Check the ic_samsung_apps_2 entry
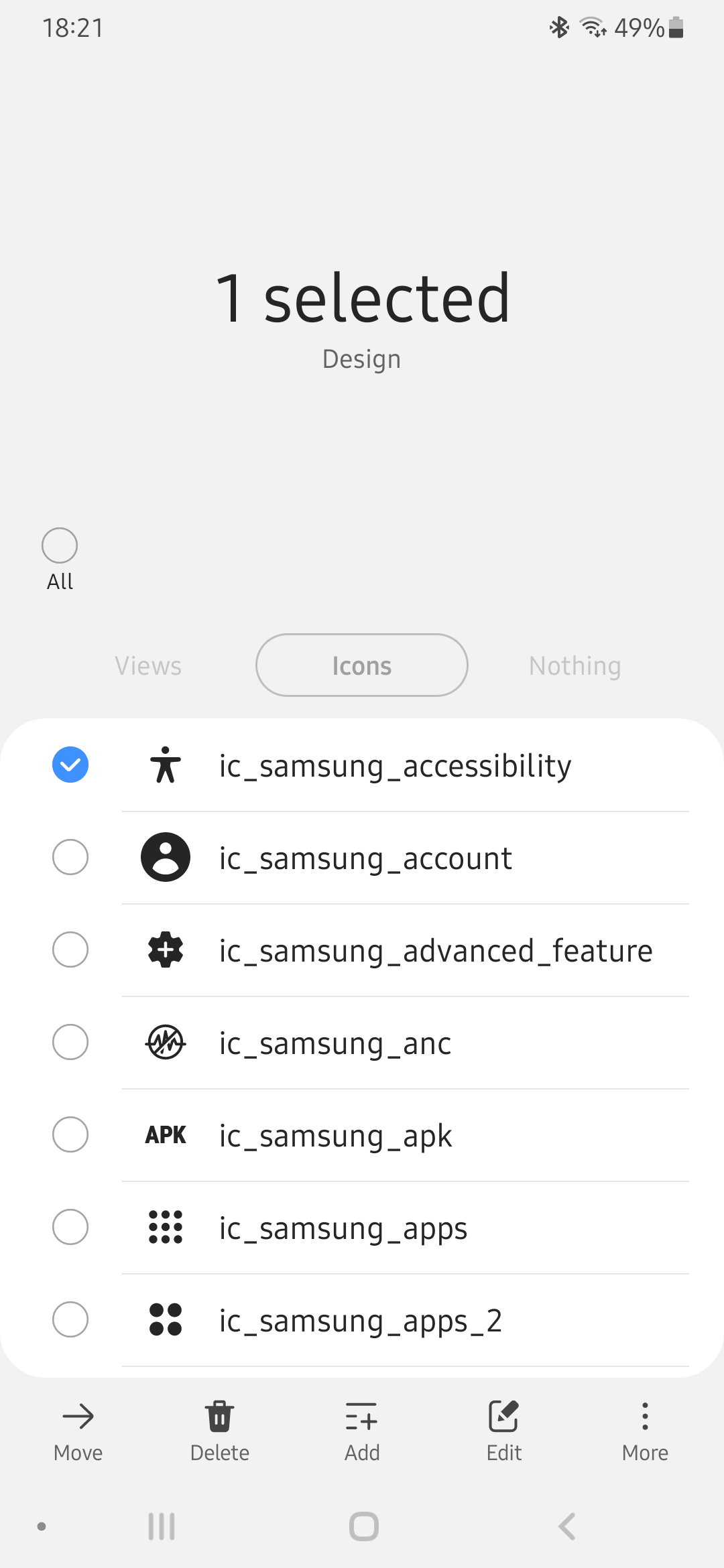724x1568 pixels. pyautogui.click(x=70, y=1319)
